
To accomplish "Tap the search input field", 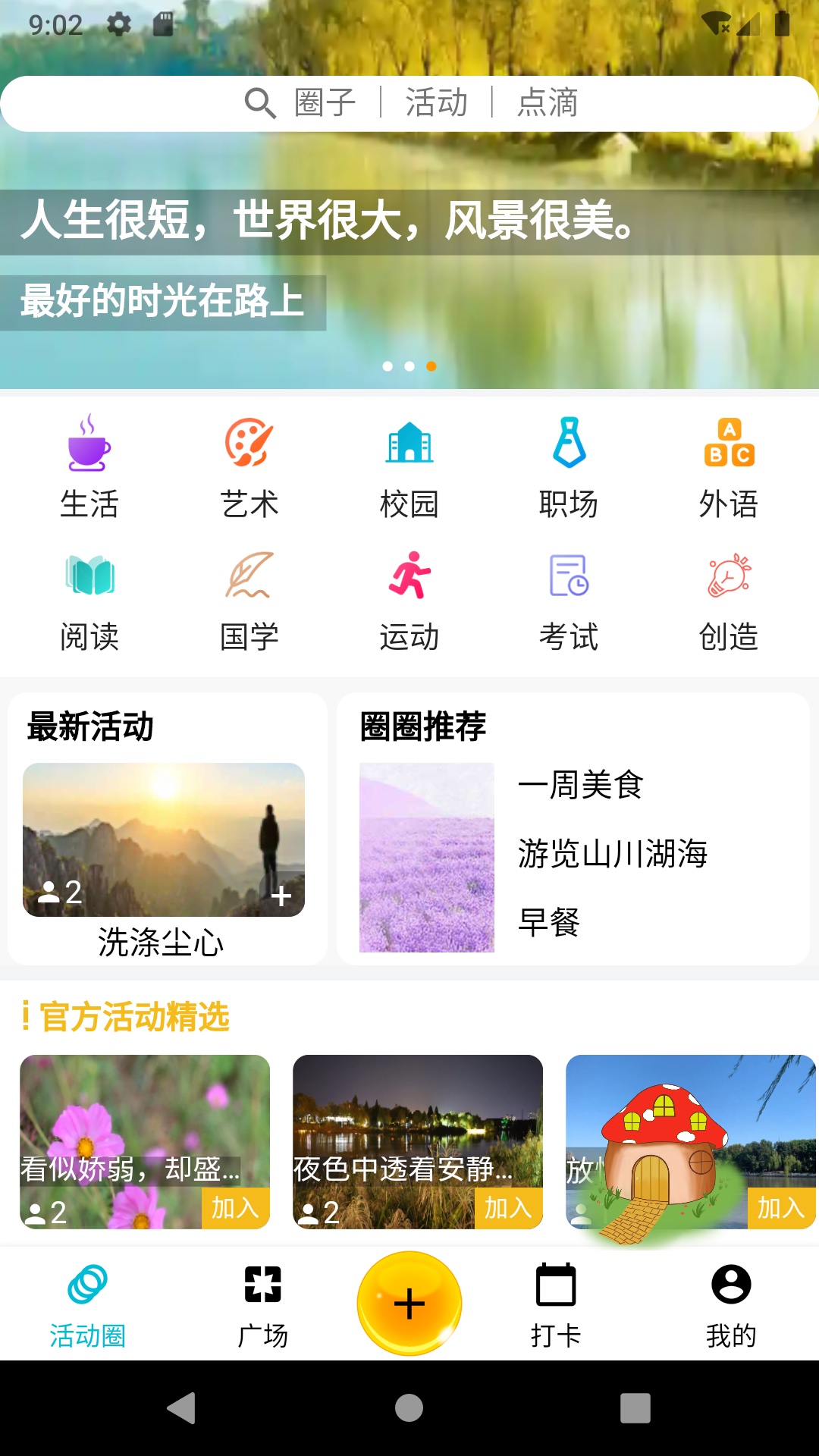I will pyautogui.click(x=409, y=104).
